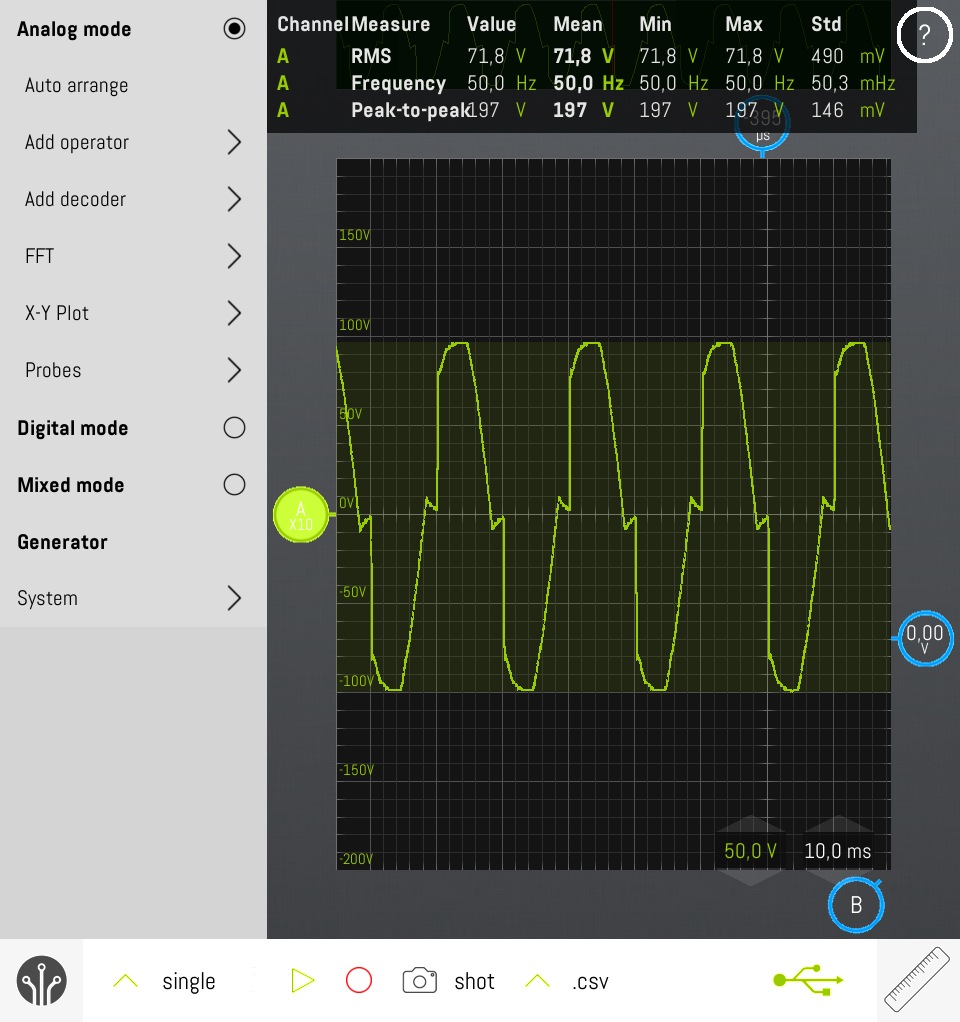
Task: Take a screenshot with the camera icon
Action: click(420, 981)
